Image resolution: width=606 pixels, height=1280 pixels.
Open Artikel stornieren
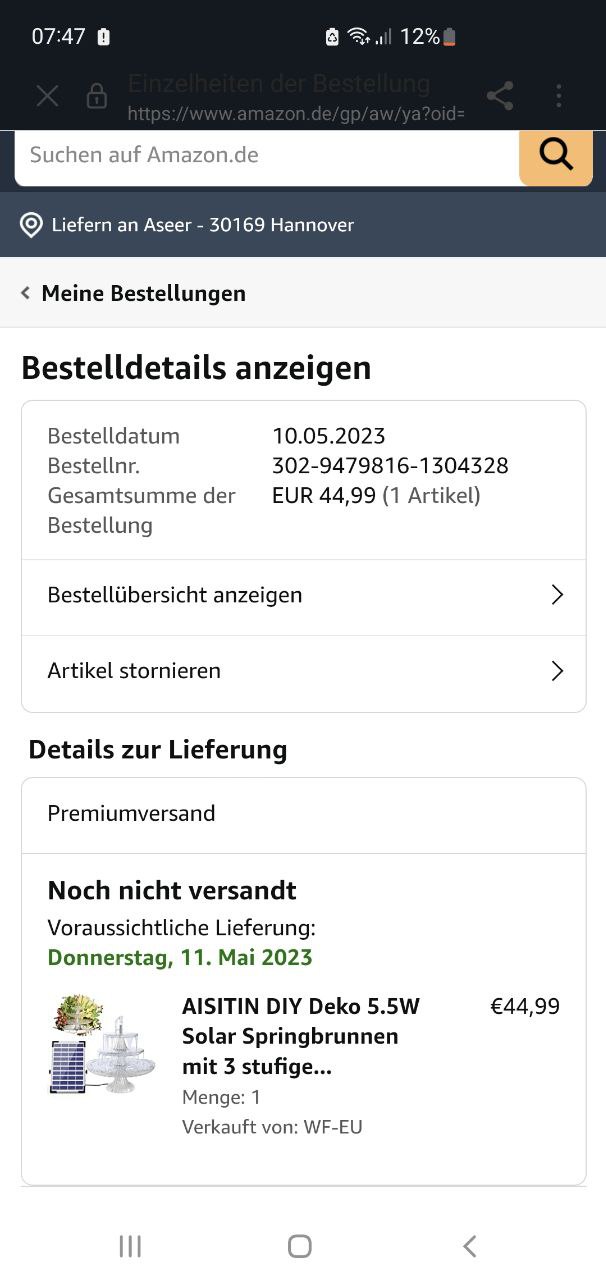tap(303, 671)
